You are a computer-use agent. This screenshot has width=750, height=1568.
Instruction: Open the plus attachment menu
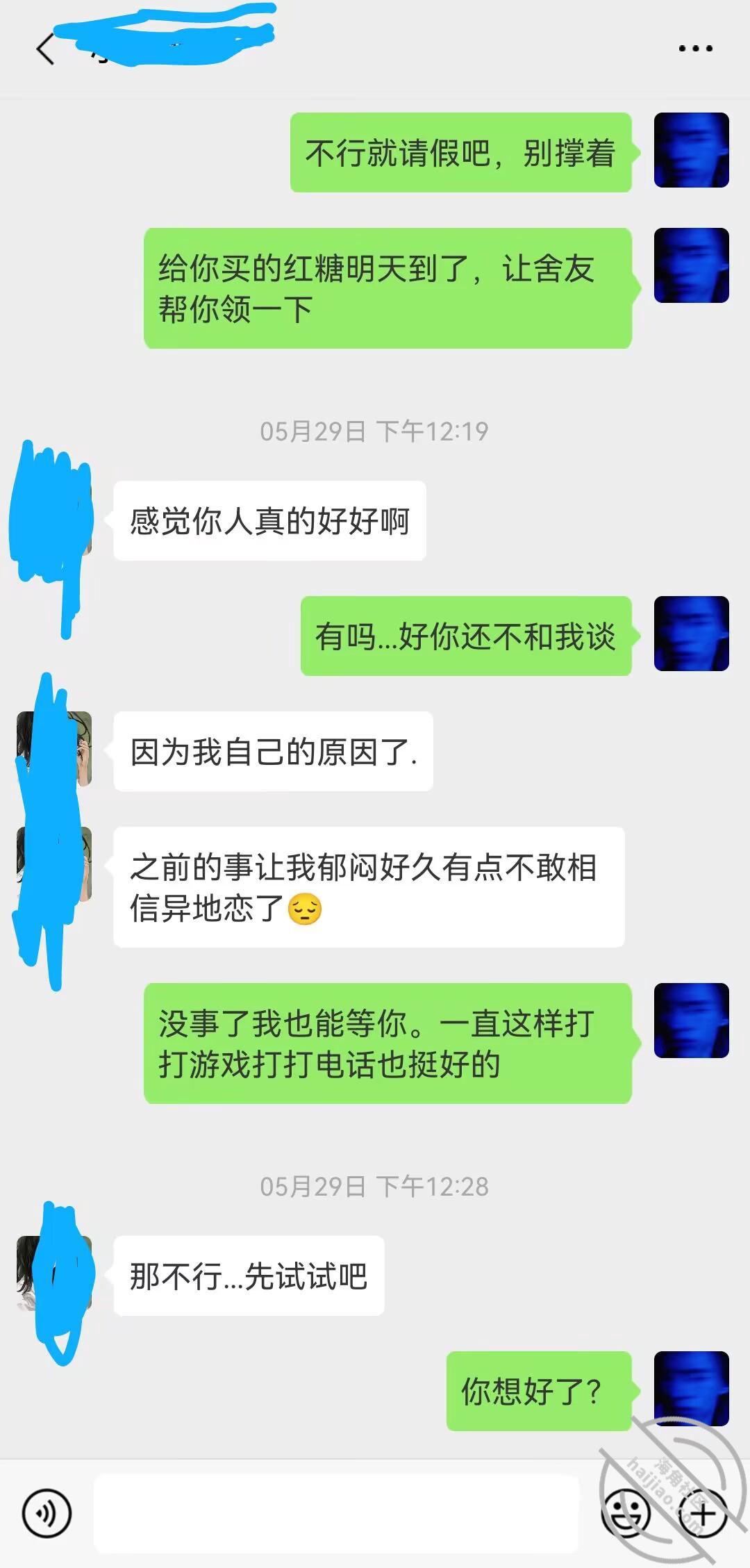(x=703, y=1513)
